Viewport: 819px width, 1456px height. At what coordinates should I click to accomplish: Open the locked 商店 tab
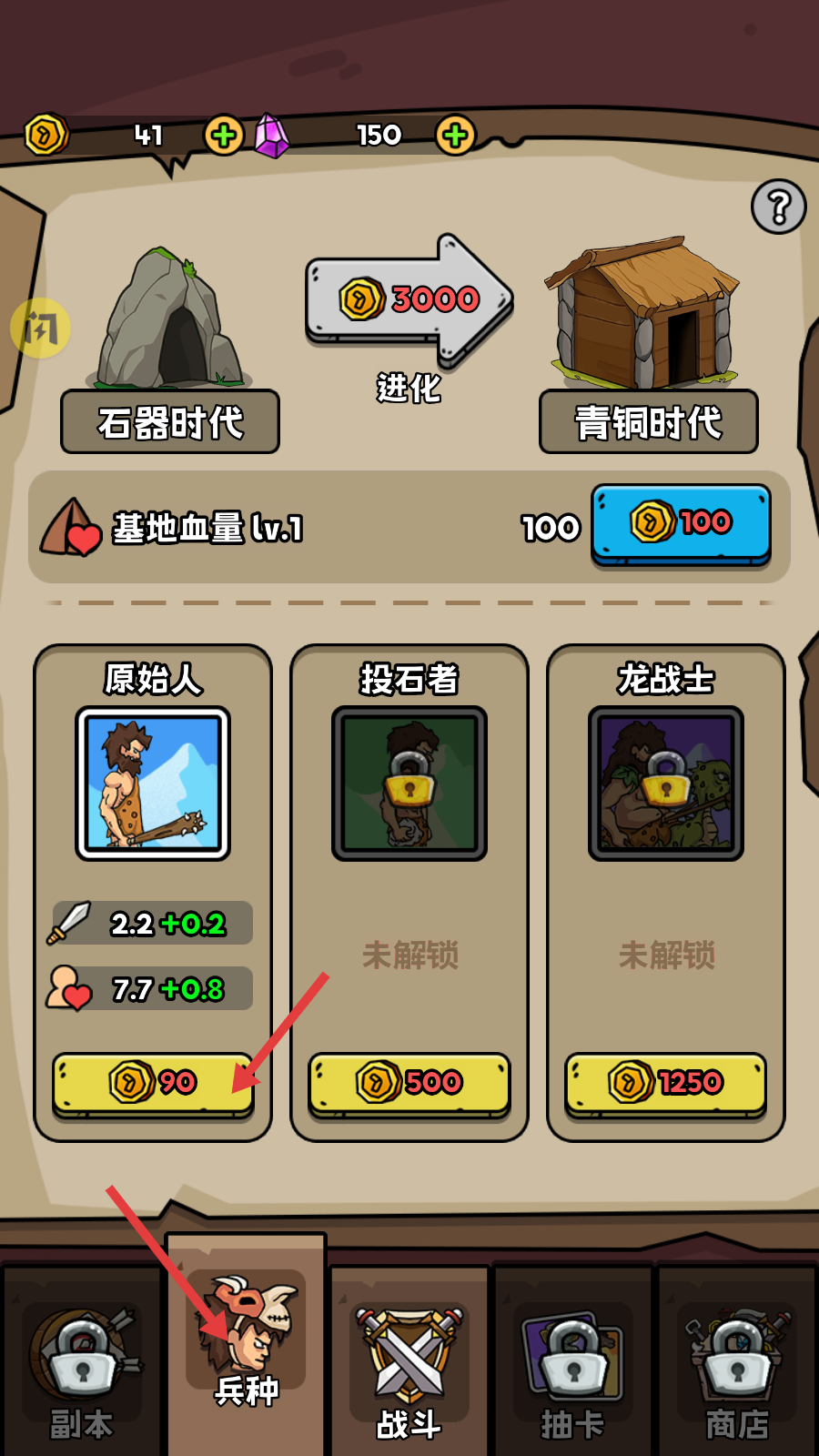click(737, 1365)
